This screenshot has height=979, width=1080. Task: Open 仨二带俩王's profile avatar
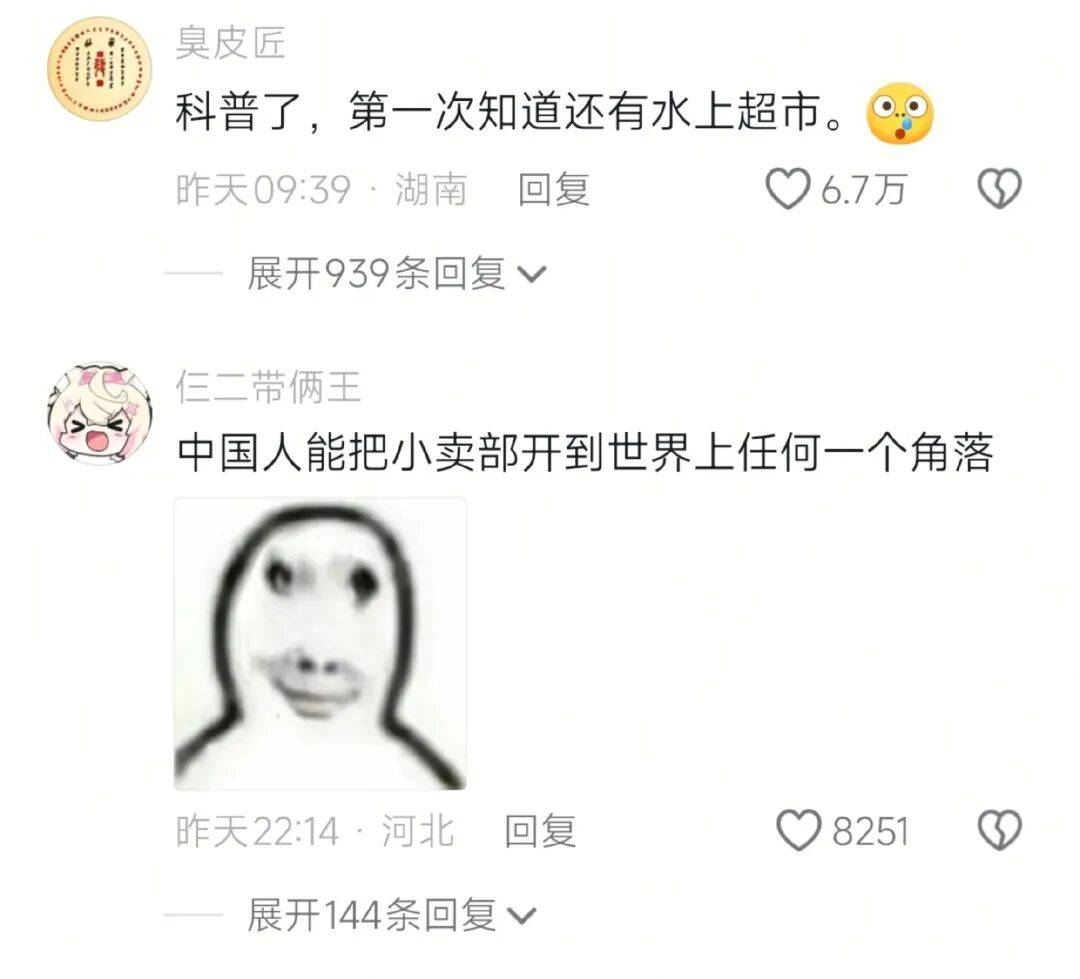click(99, 412)
